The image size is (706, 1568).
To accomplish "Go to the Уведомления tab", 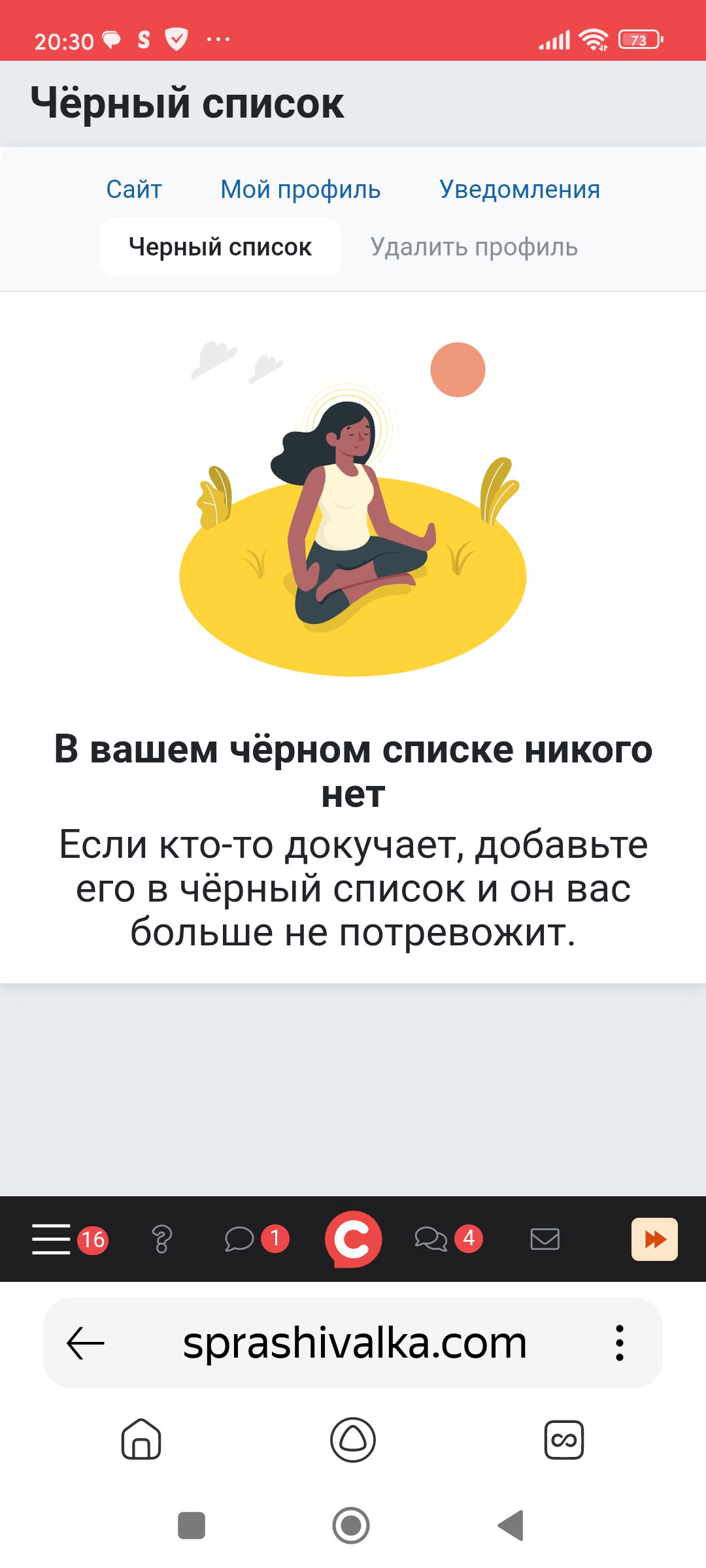I will tap(520, 189).
